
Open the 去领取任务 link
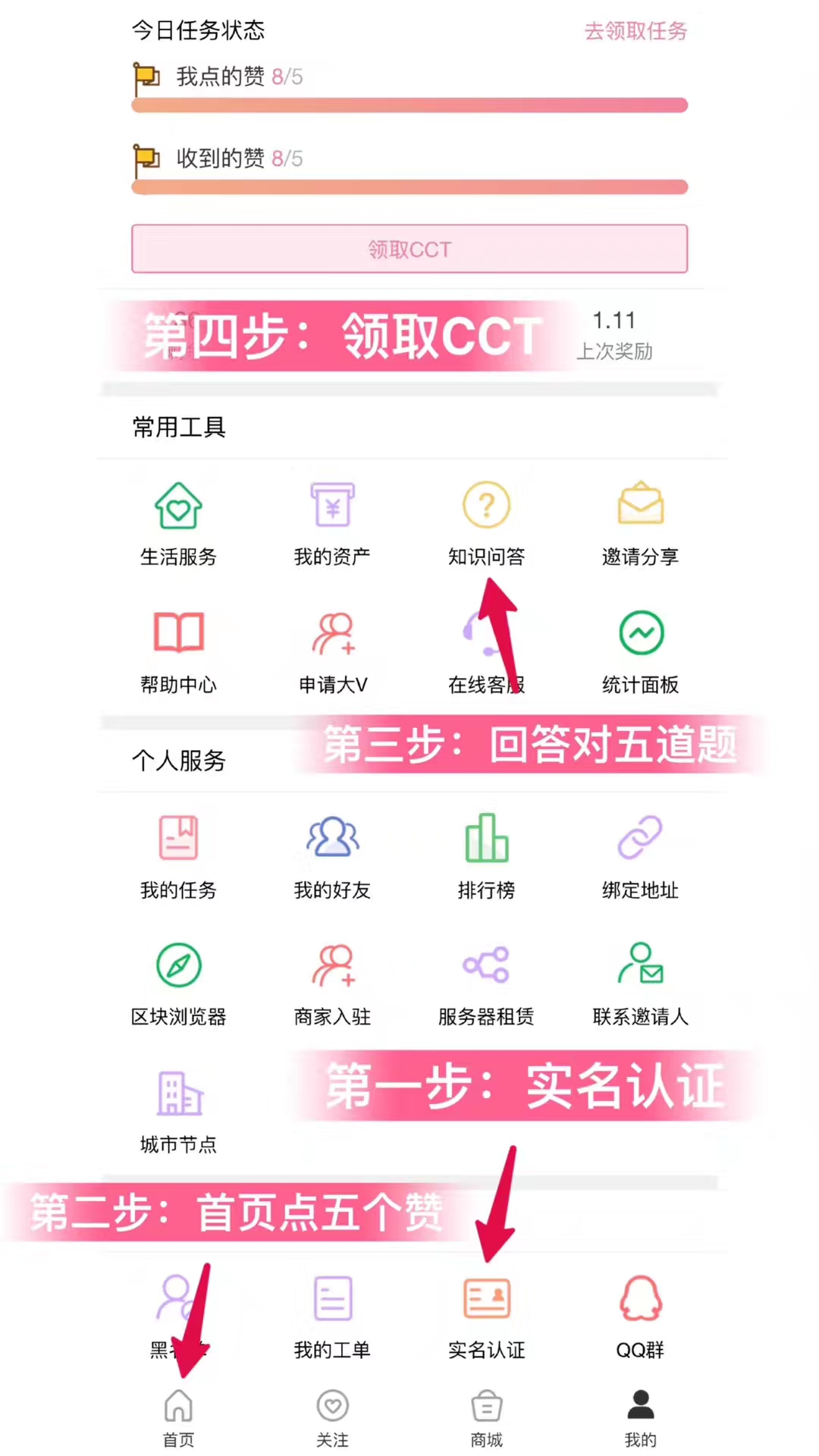(x=635, y=31)
